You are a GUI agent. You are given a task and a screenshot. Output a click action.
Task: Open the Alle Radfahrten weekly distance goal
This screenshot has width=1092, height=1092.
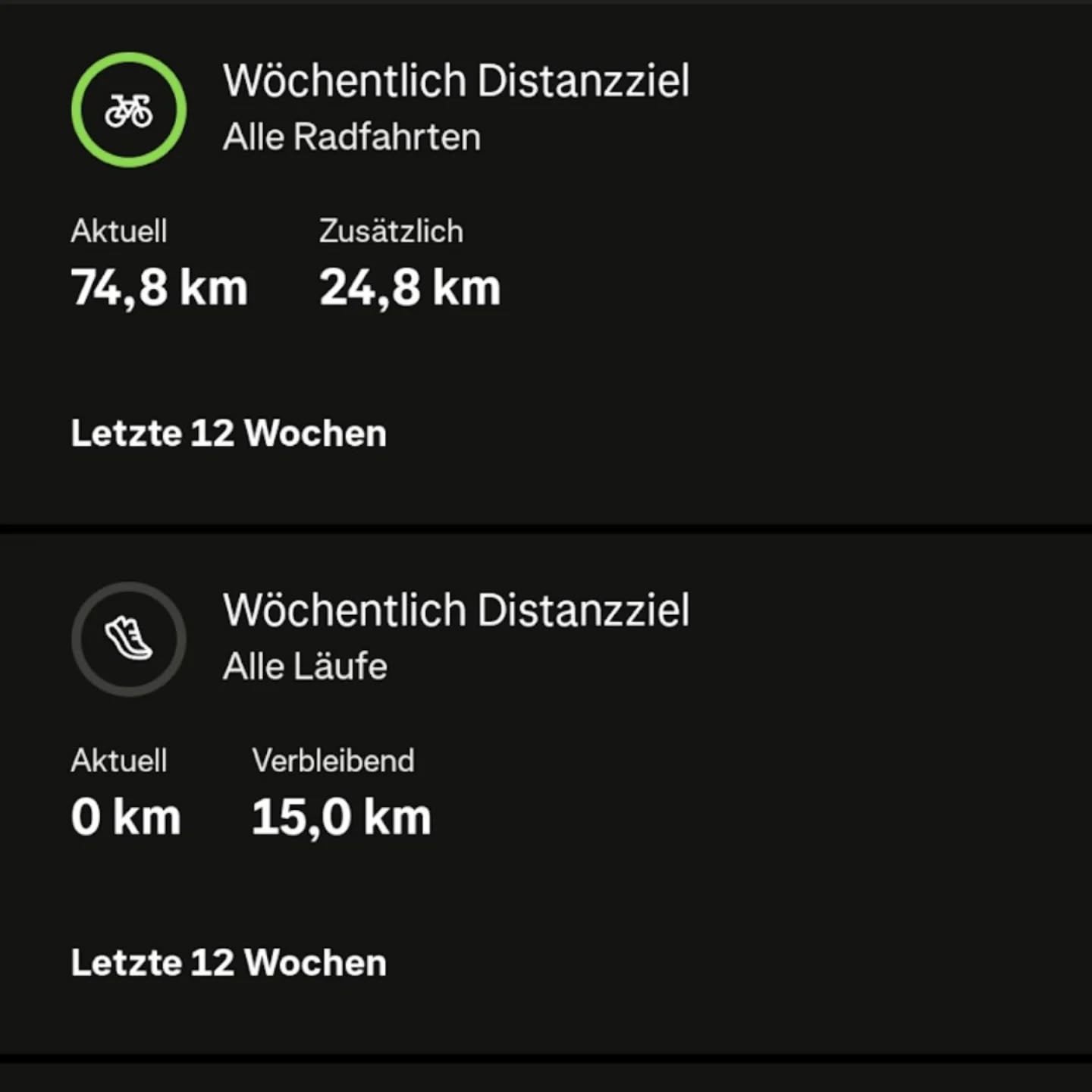(x=455, y=110)
